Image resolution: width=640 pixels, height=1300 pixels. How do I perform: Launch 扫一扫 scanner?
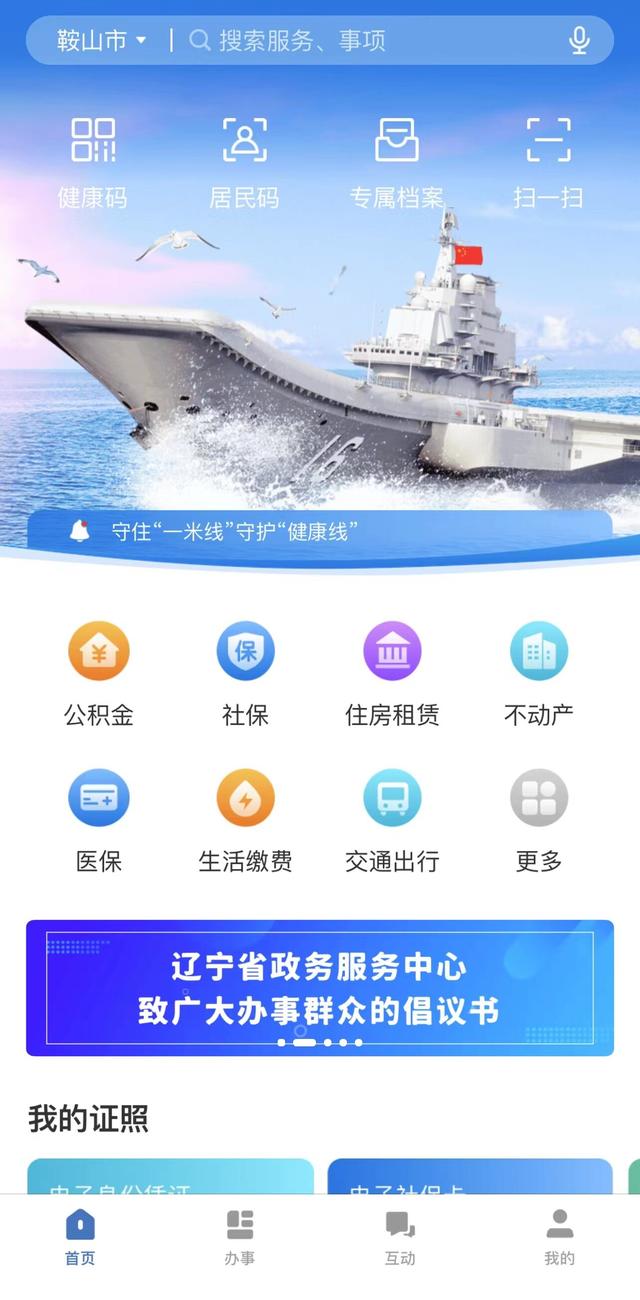coord(548,160)
